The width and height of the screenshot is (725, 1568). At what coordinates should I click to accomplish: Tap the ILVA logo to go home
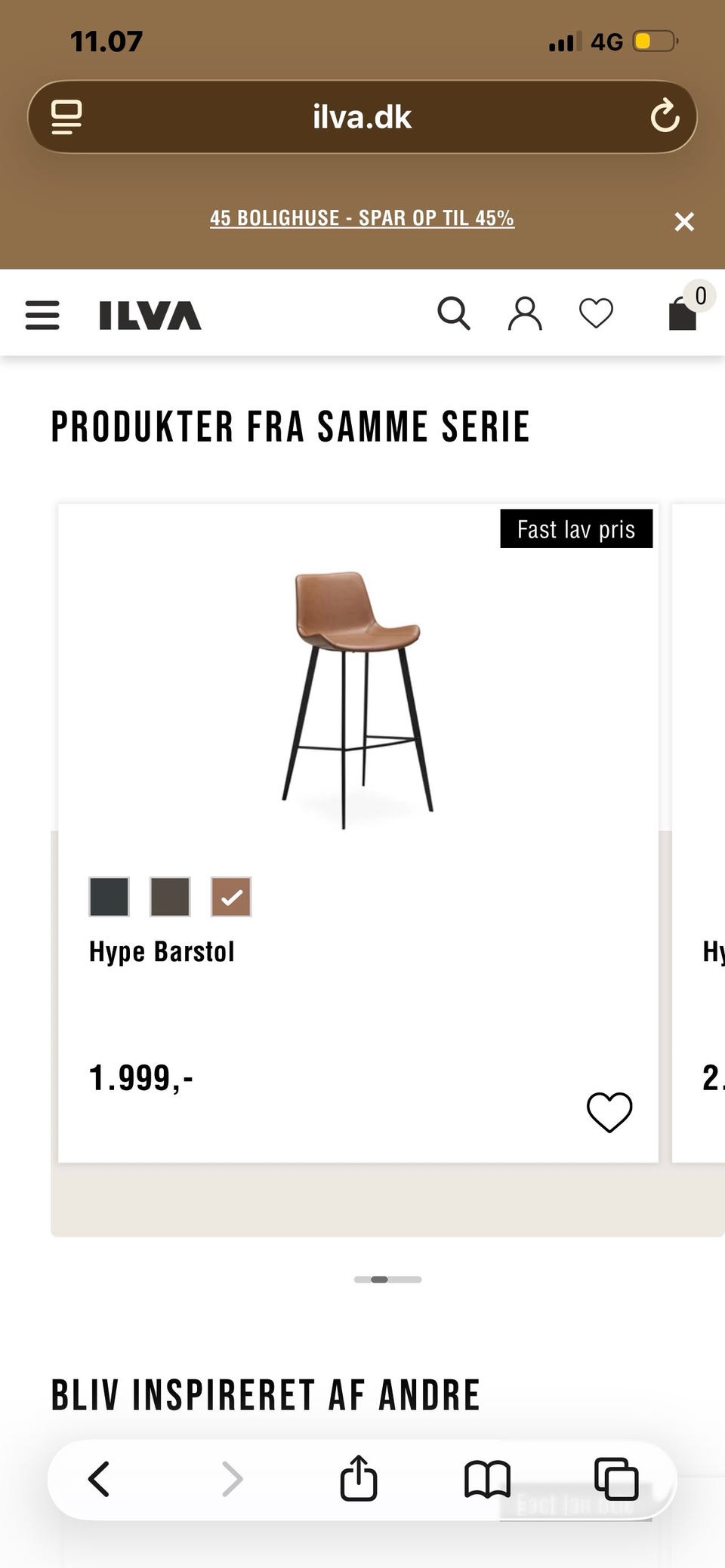click(x=148, y=316)
